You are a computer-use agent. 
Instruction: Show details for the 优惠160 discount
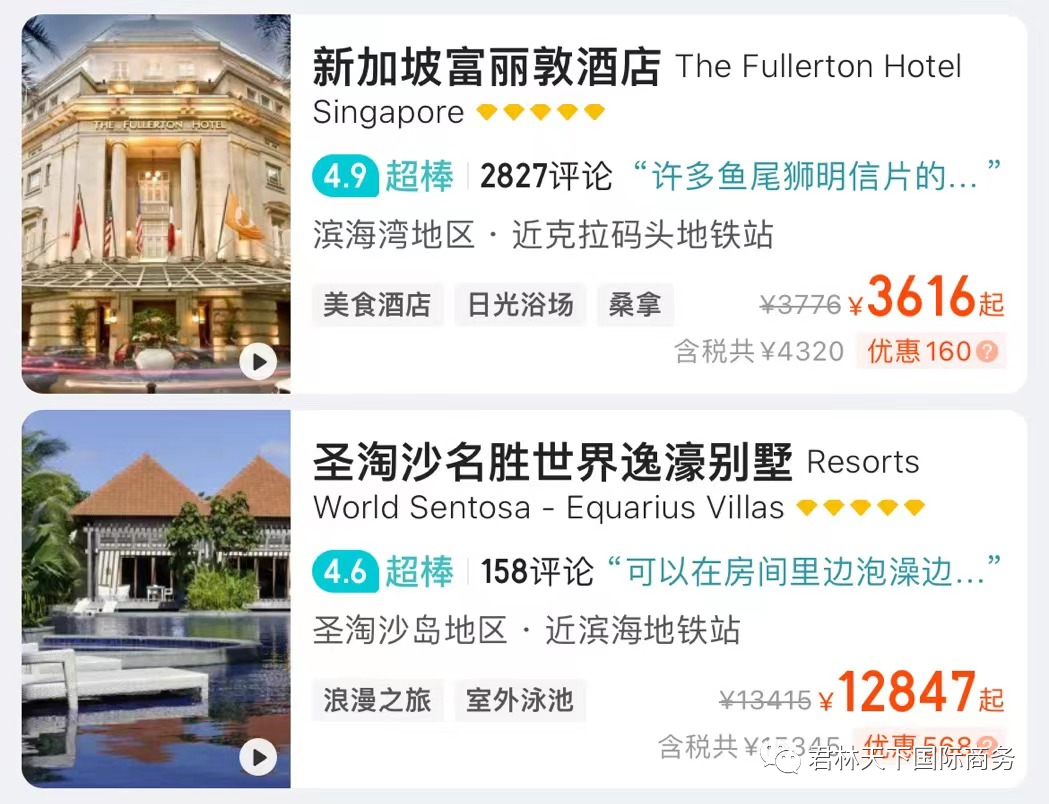tap(986, 352)
